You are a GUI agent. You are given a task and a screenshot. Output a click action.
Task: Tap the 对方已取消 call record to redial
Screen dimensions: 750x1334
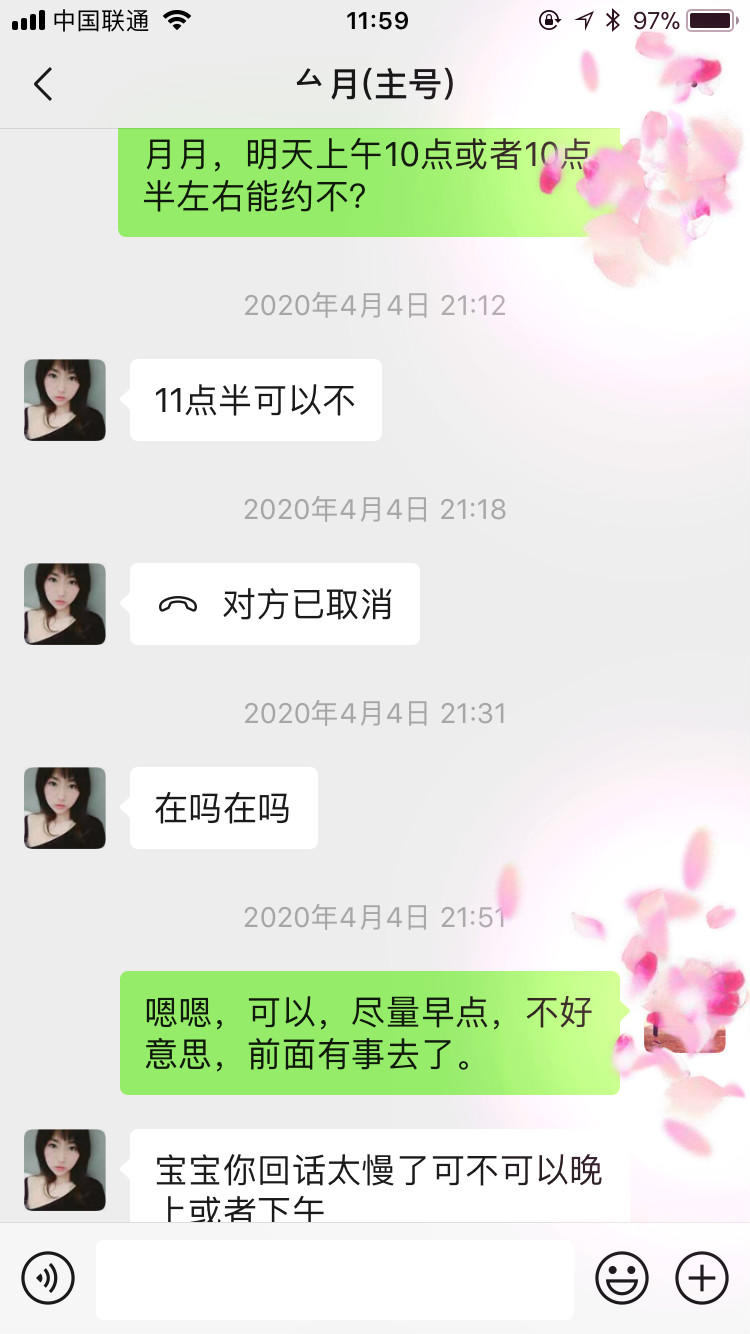[x=275, y=605]
